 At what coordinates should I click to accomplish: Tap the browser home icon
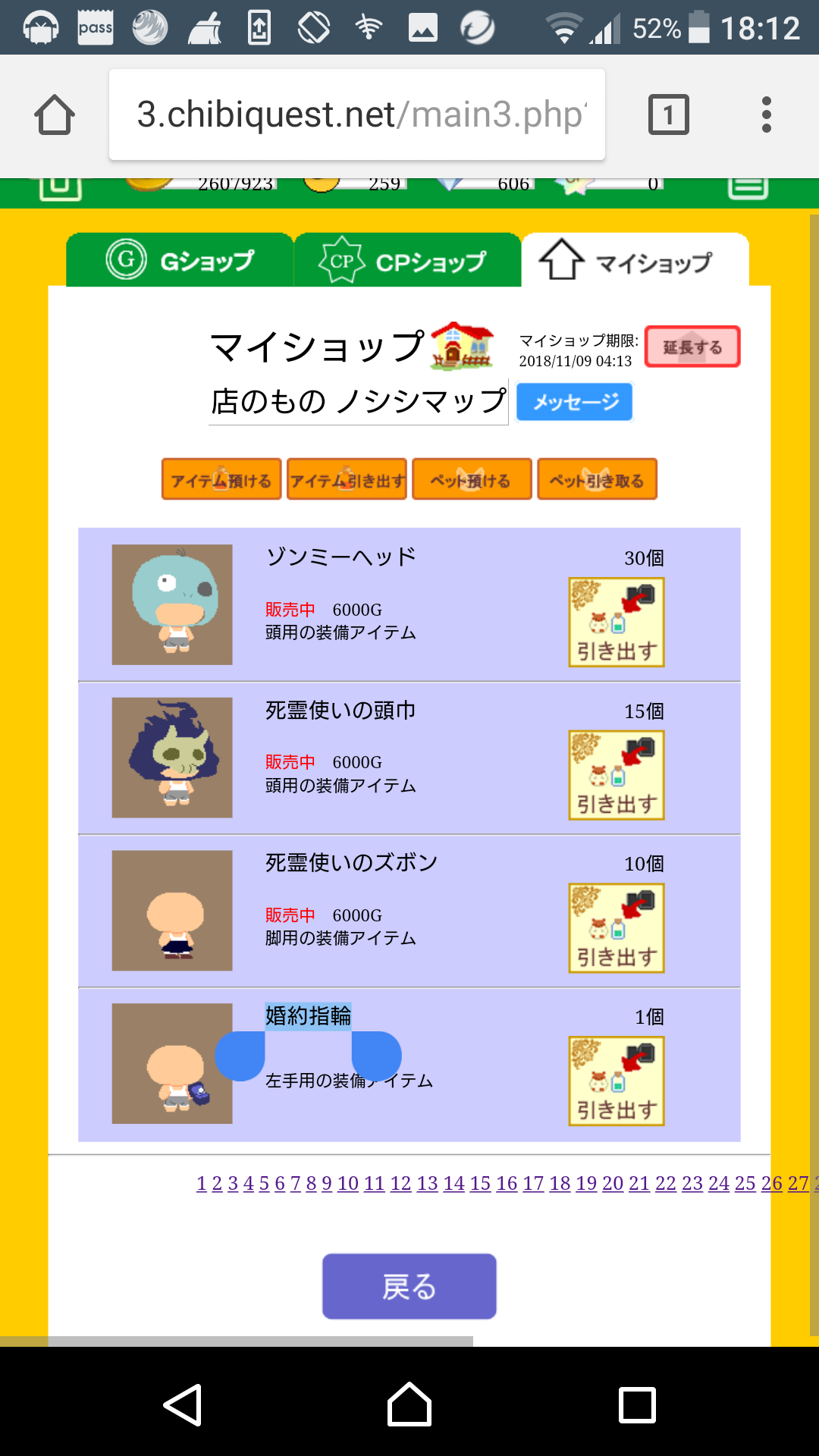coord(55,115)
